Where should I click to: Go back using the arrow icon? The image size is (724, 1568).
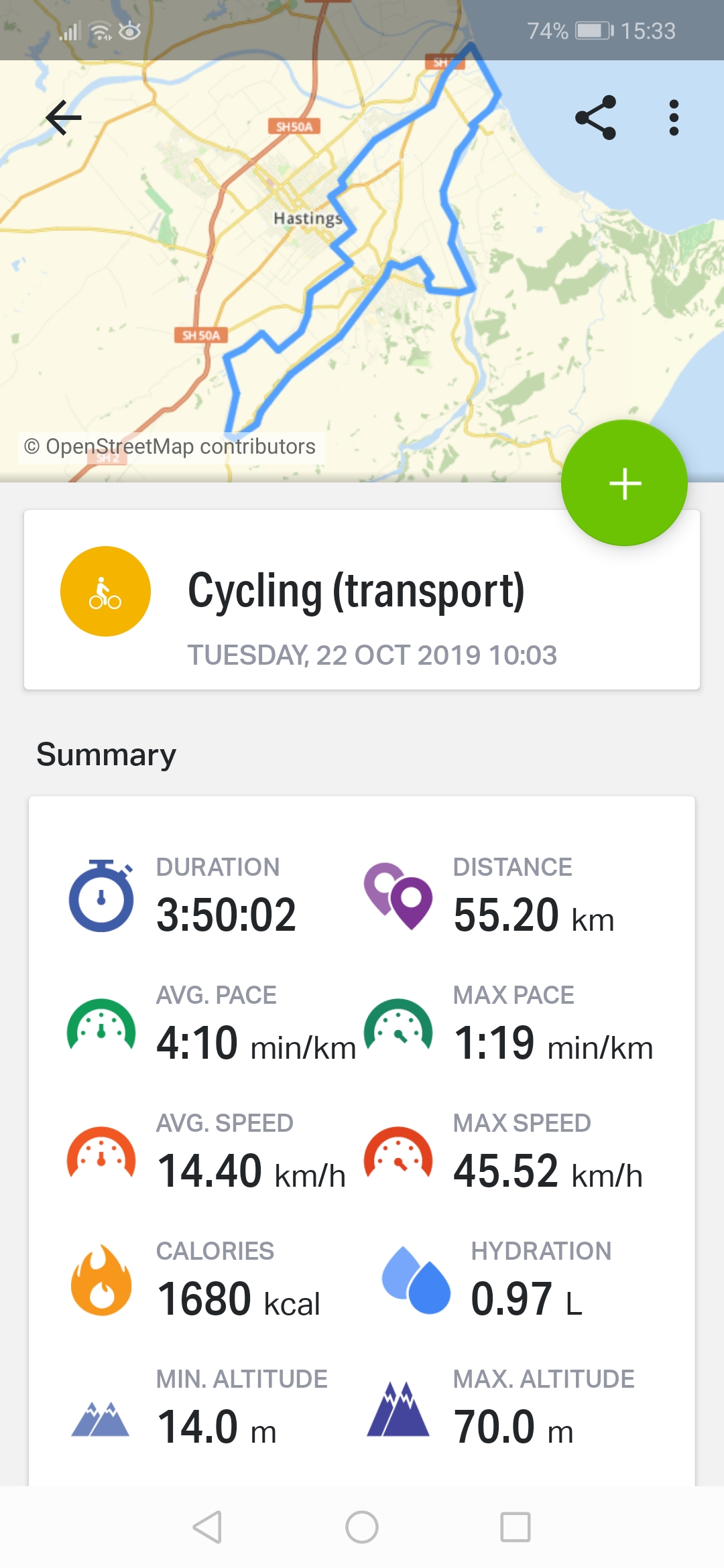(x=64, y=118)
